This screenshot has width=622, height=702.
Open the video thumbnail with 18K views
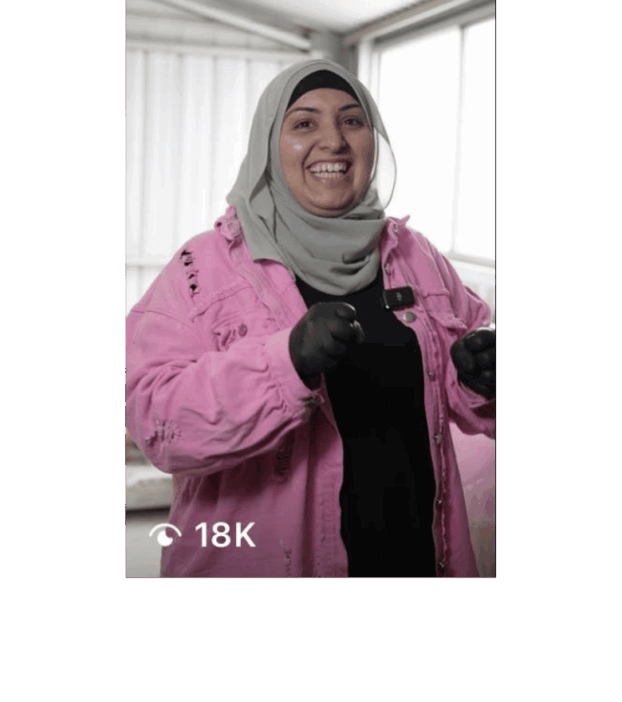(310, 289)
